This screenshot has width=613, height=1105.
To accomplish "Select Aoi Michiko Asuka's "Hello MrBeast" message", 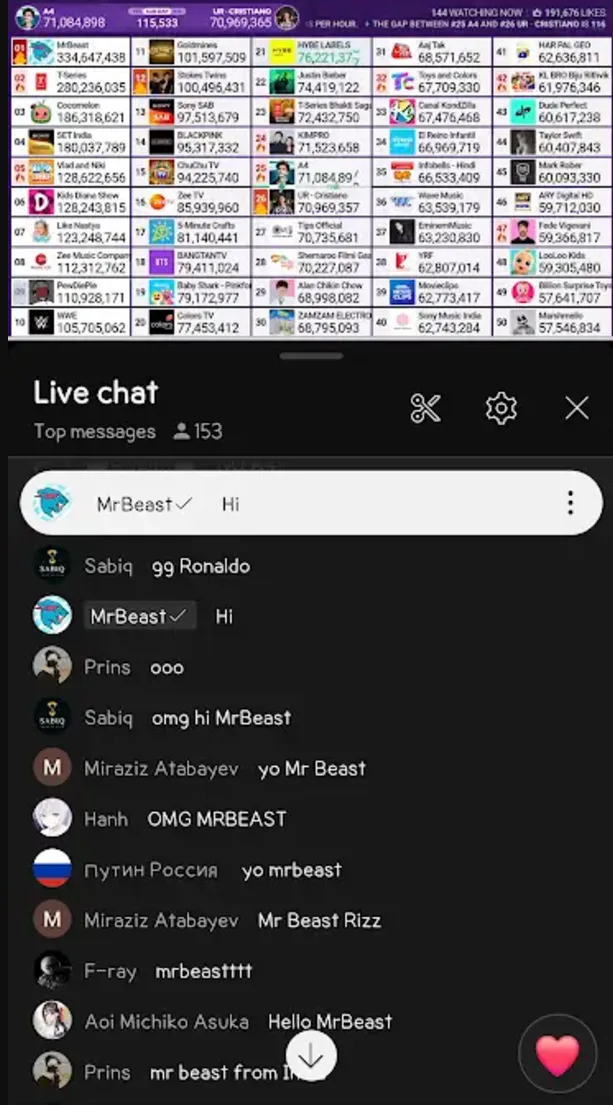I will (306, 1021).
